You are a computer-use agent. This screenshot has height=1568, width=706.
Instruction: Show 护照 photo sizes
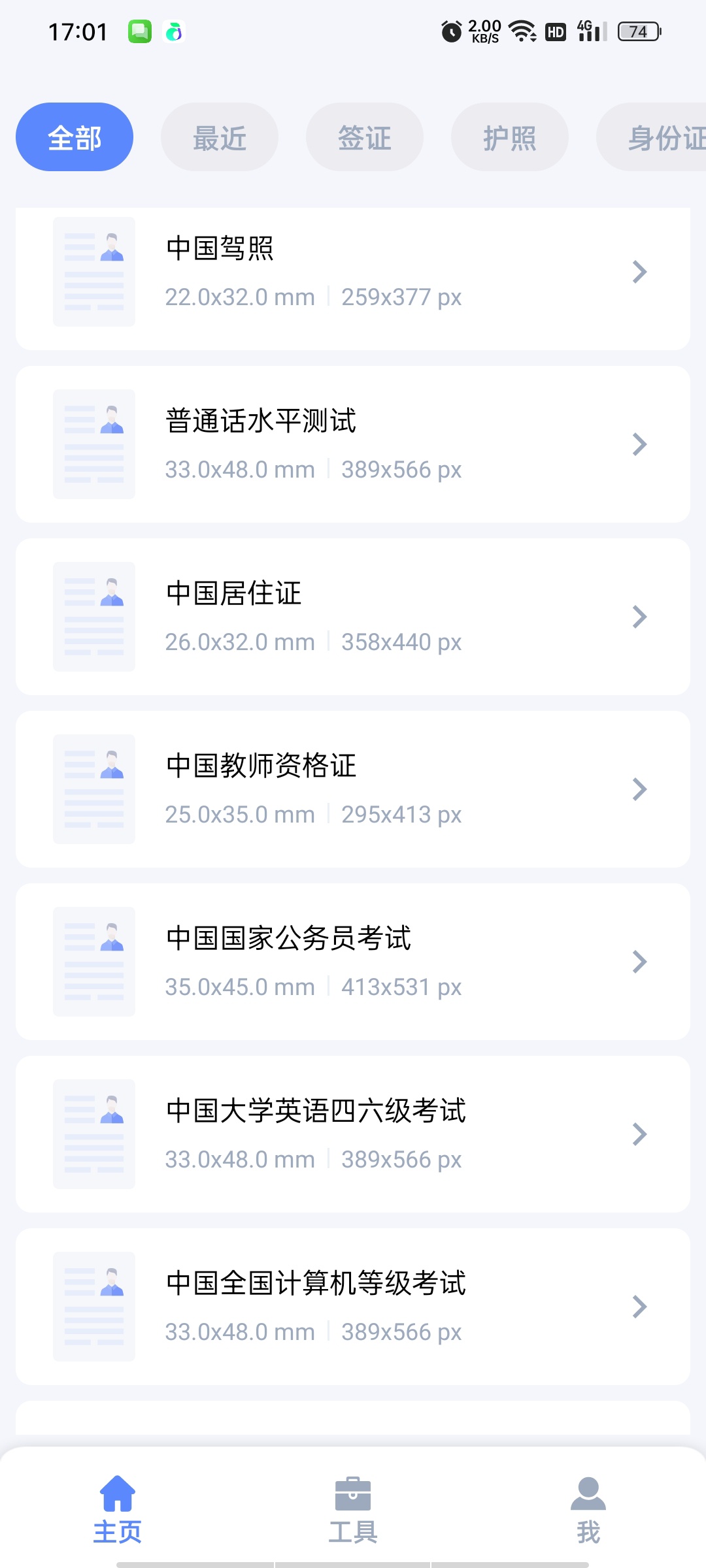[510, 137]
